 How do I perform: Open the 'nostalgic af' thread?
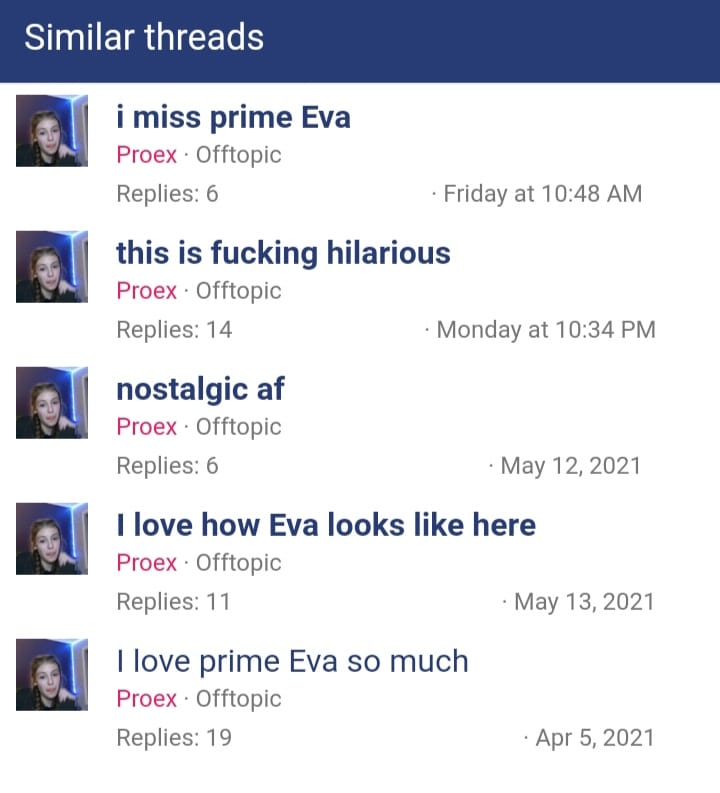point(200,388)
